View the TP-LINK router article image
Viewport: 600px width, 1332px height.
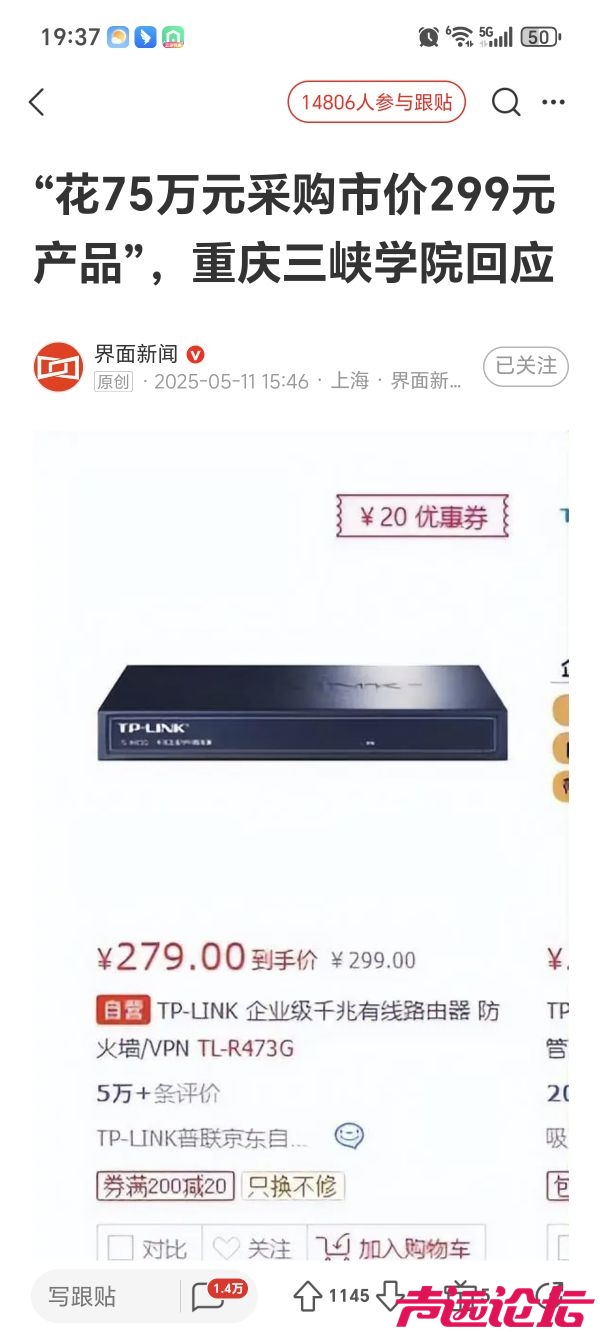(x=300, y=840)
